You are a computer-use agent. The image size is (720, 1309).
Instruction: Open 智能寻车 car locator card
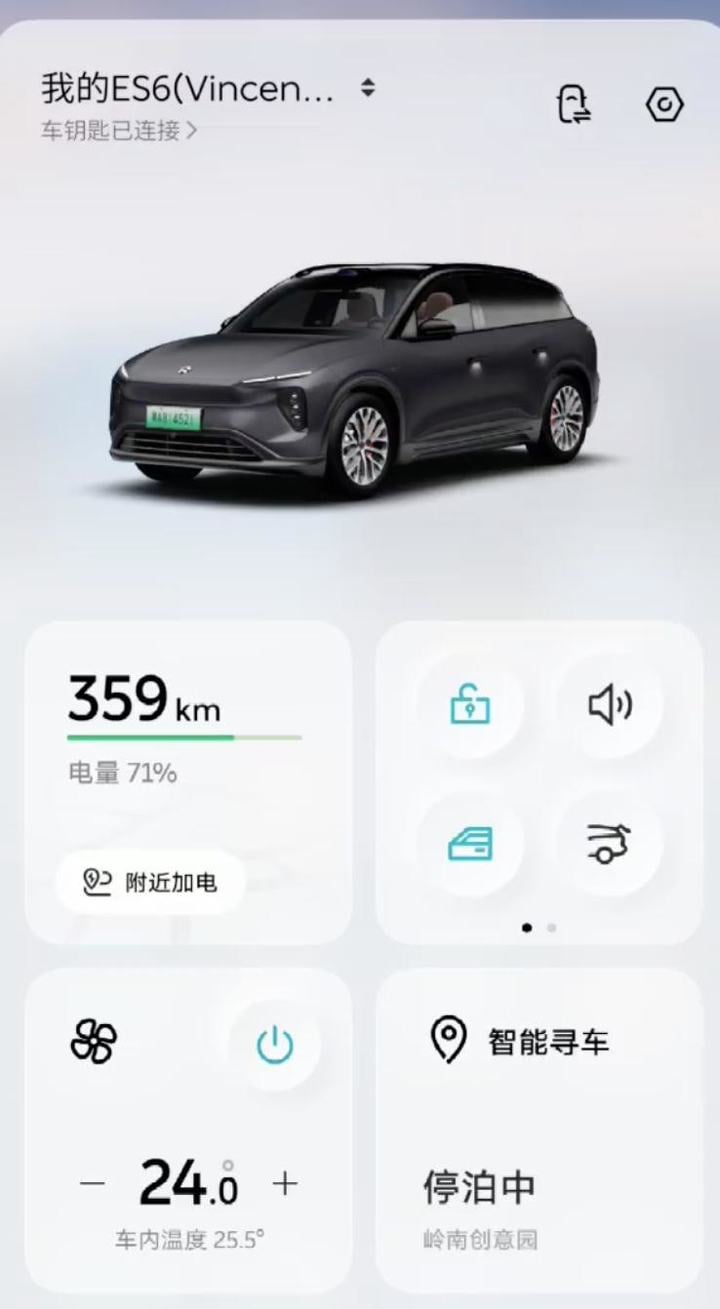point(539,1130)
